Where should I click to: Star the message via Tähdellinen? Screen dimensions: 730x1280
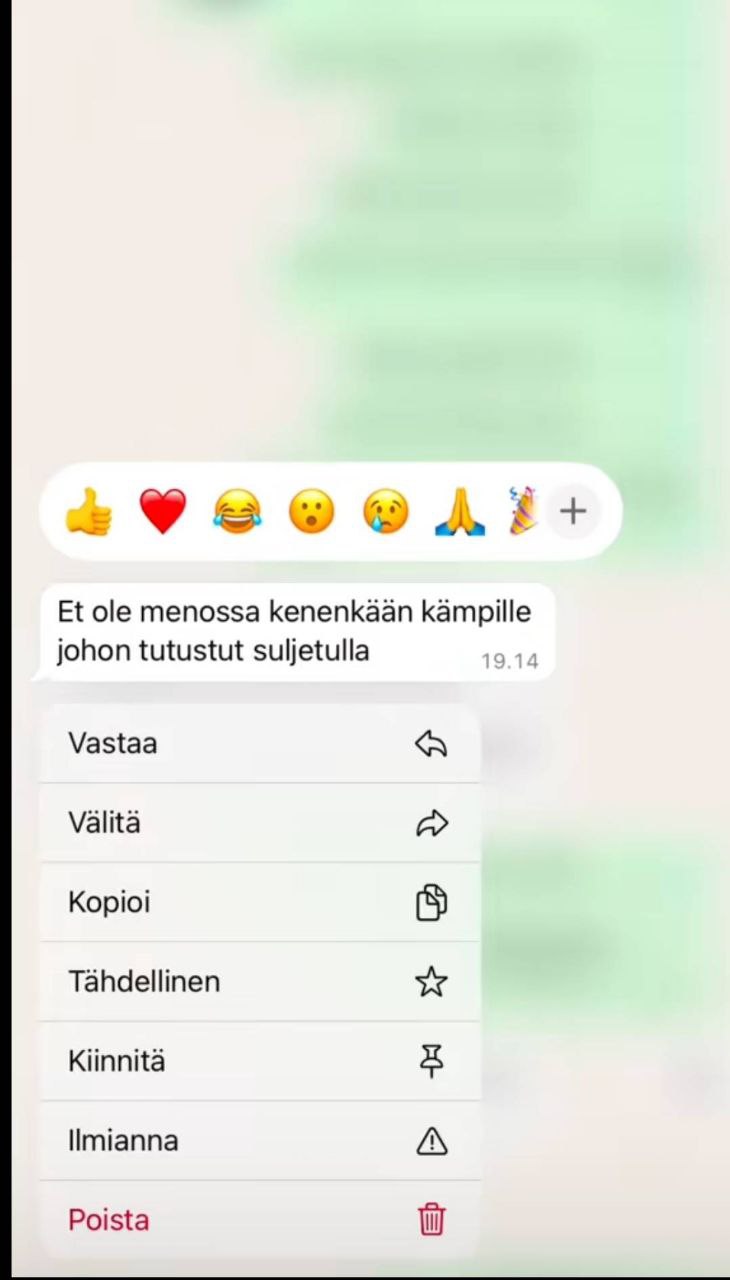pyautogui.click(x=258, y=982)
